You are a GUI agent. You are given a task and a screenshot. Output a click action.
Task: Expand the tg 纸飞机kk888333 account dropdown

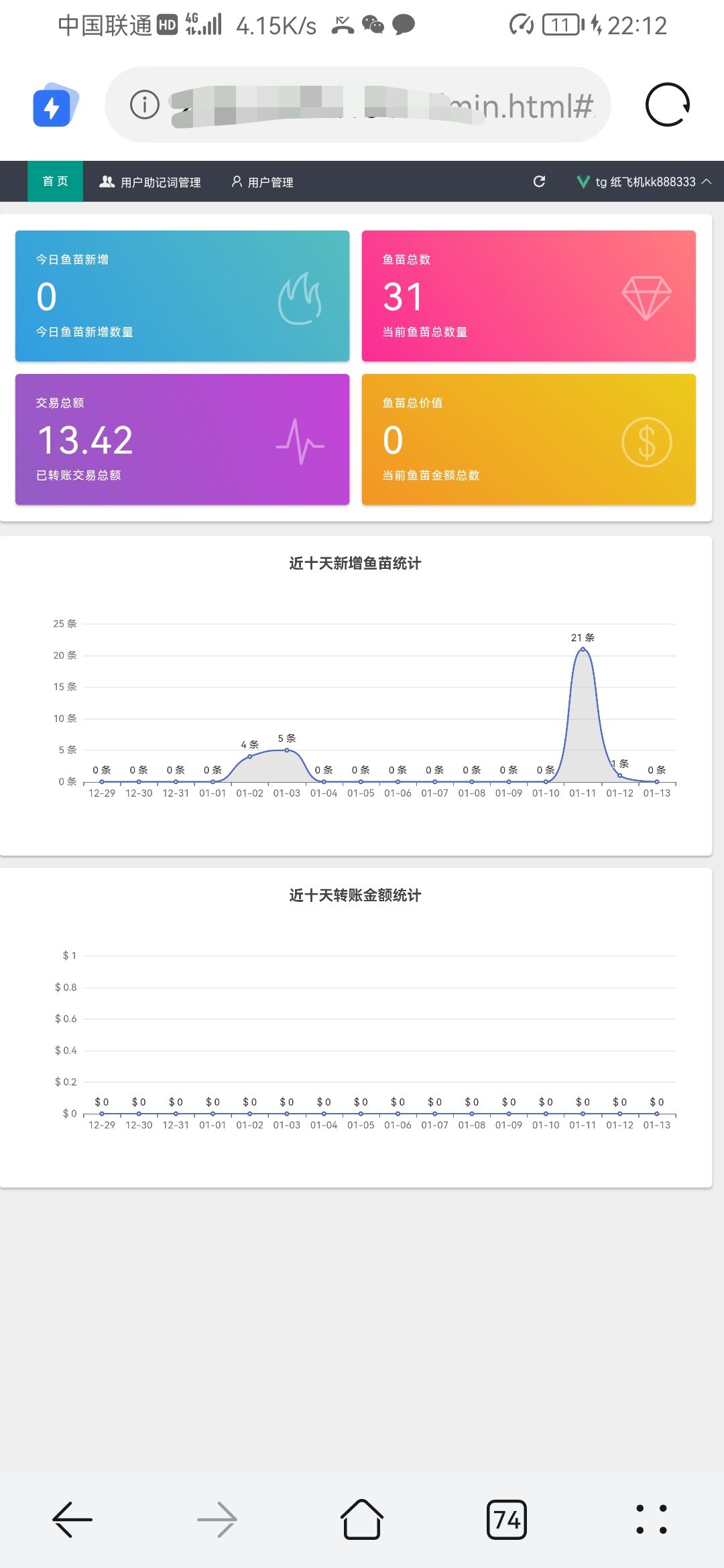pos(644,182)
